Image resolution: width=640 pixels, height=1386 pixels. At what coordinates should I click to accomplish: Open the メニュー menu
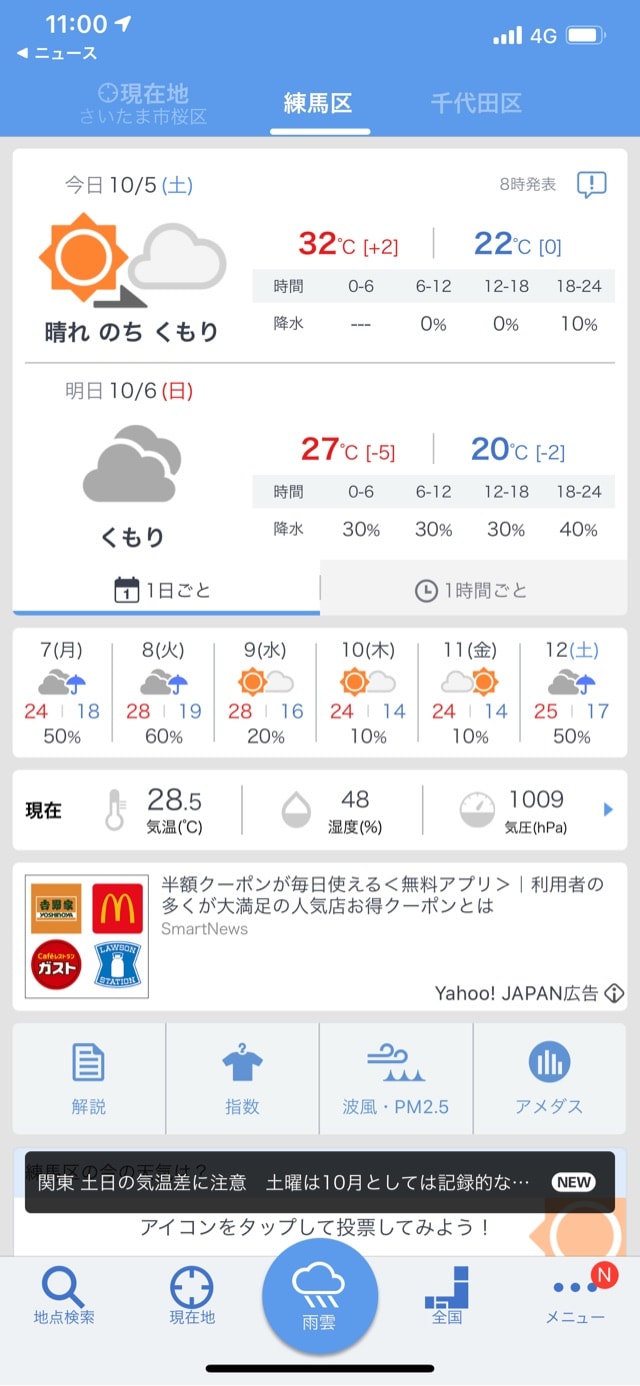click(x=575, y=1296)
